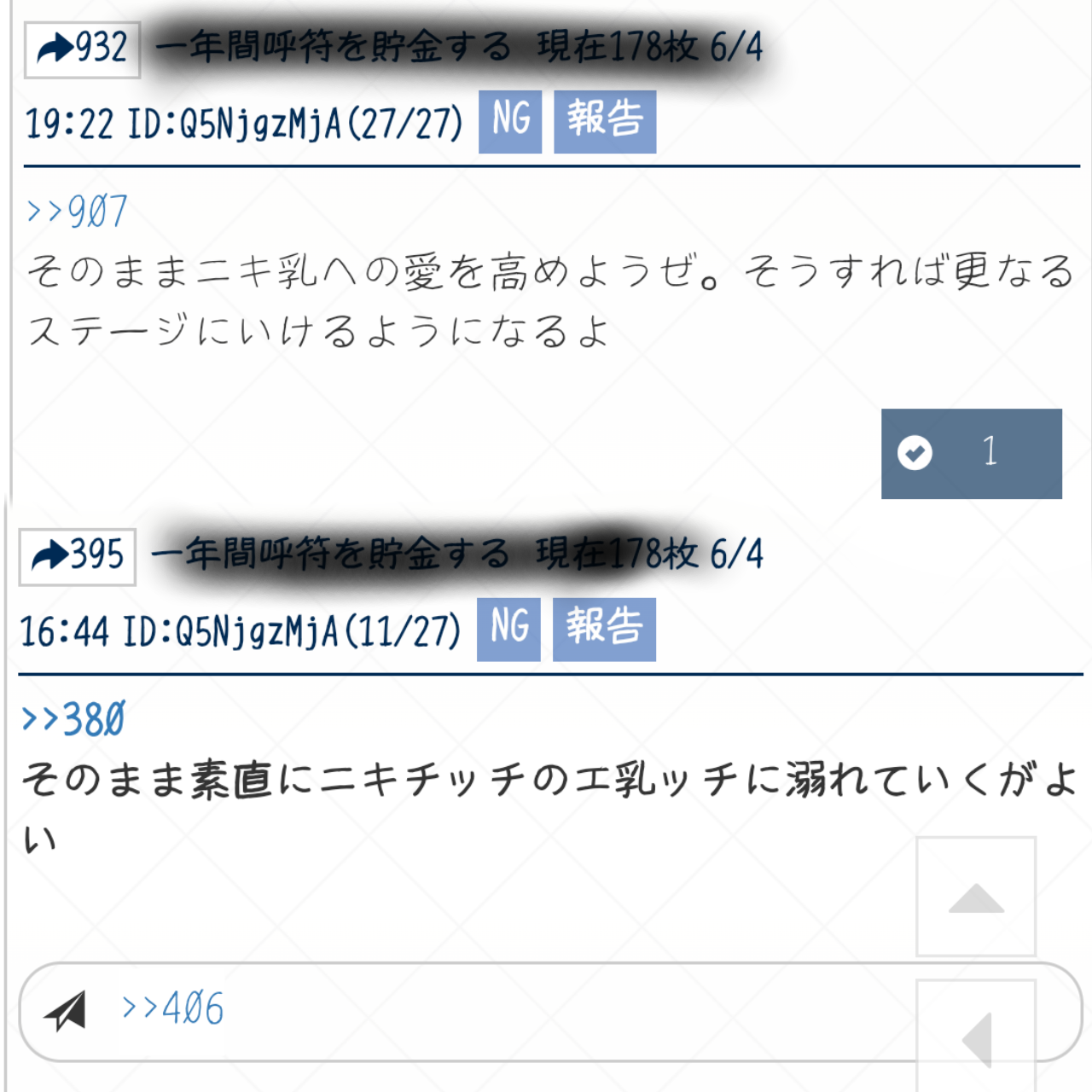
Task: Tap the checkmark count button showing 1
Action: tap(971, 453)
